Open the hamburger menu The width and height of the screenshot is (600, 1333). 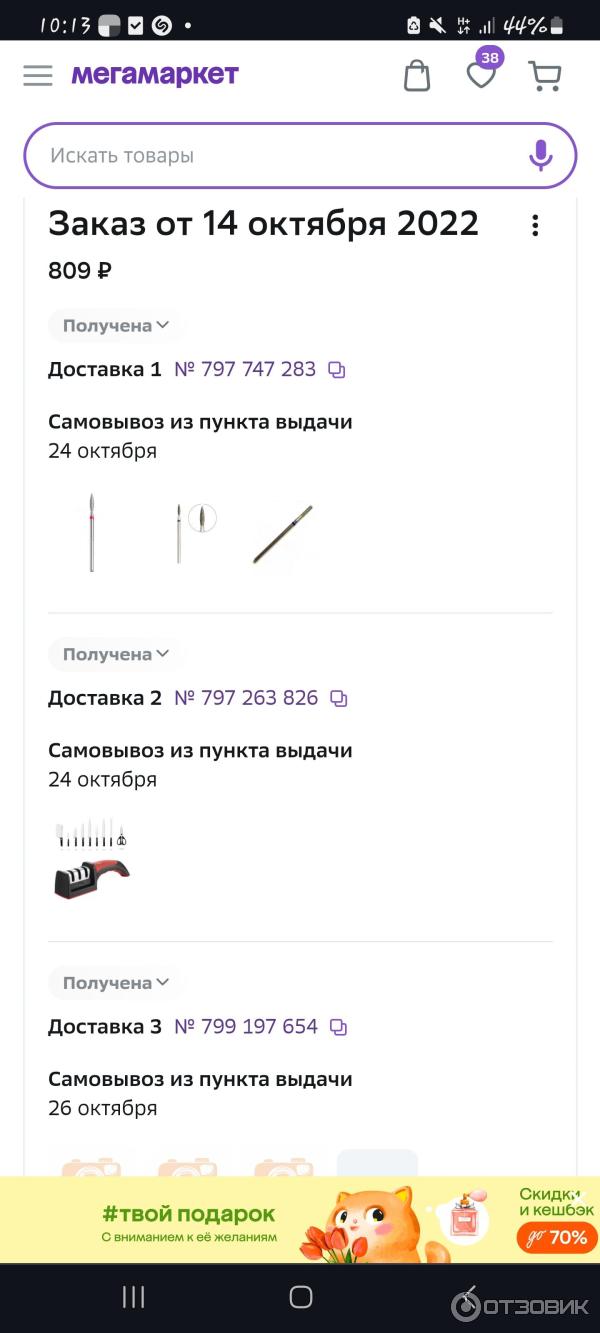[38, 76]
